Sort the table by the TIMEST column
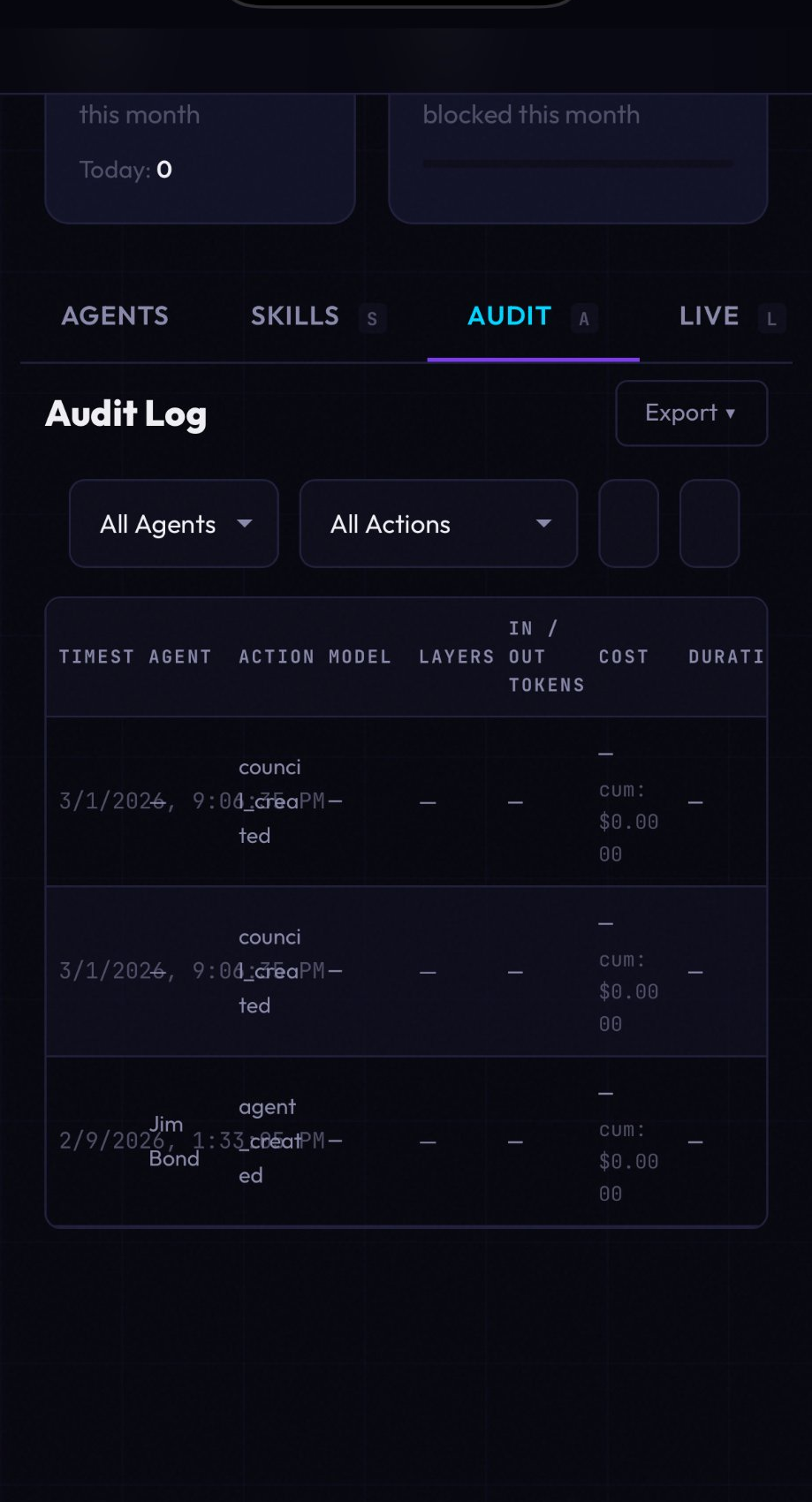The image size is (812, 1502). pyautogui.click(x=97, y=656)
